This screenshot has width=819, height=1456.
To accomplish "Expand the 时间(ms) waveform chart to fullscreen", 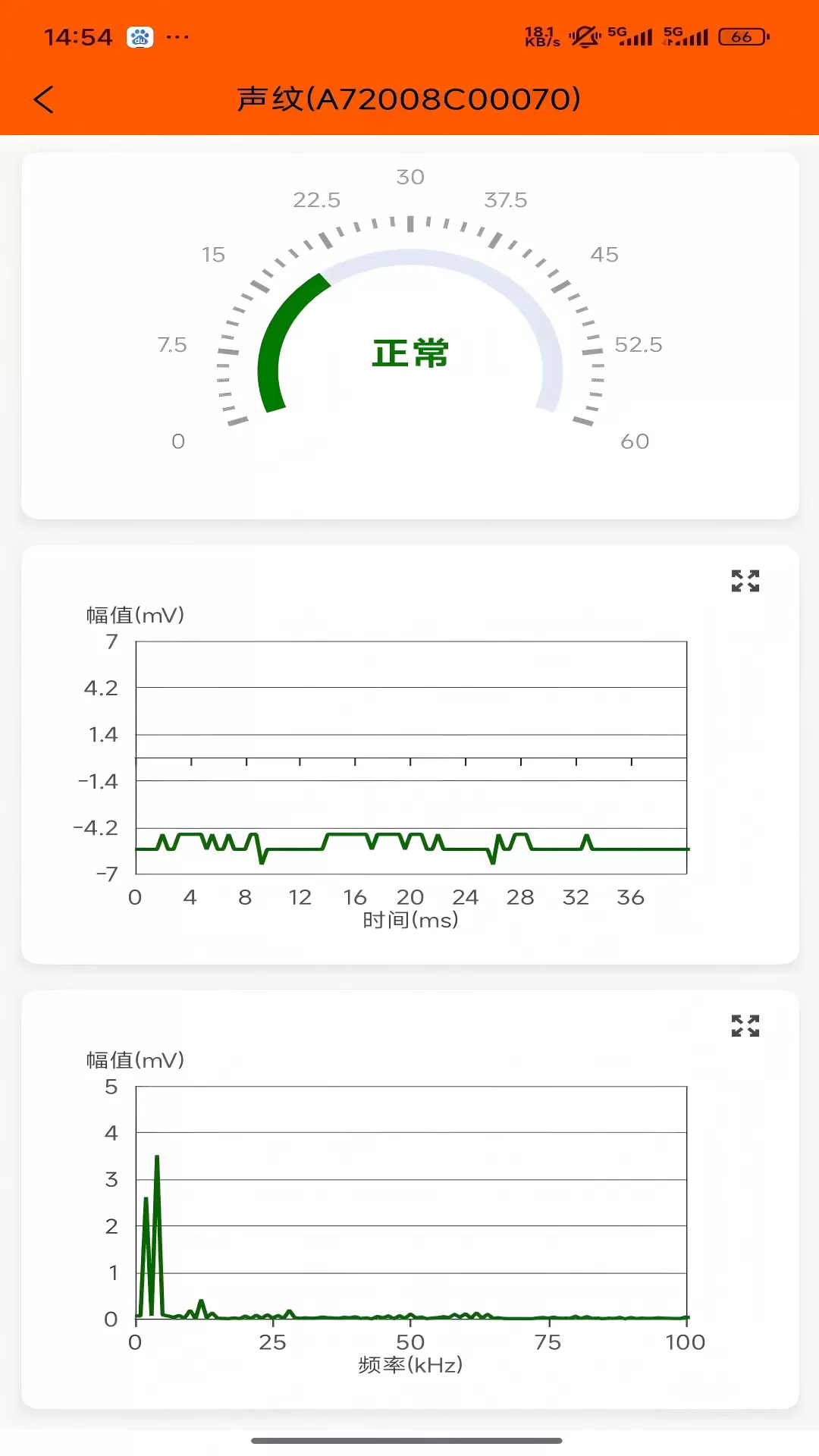I will 745,581.
